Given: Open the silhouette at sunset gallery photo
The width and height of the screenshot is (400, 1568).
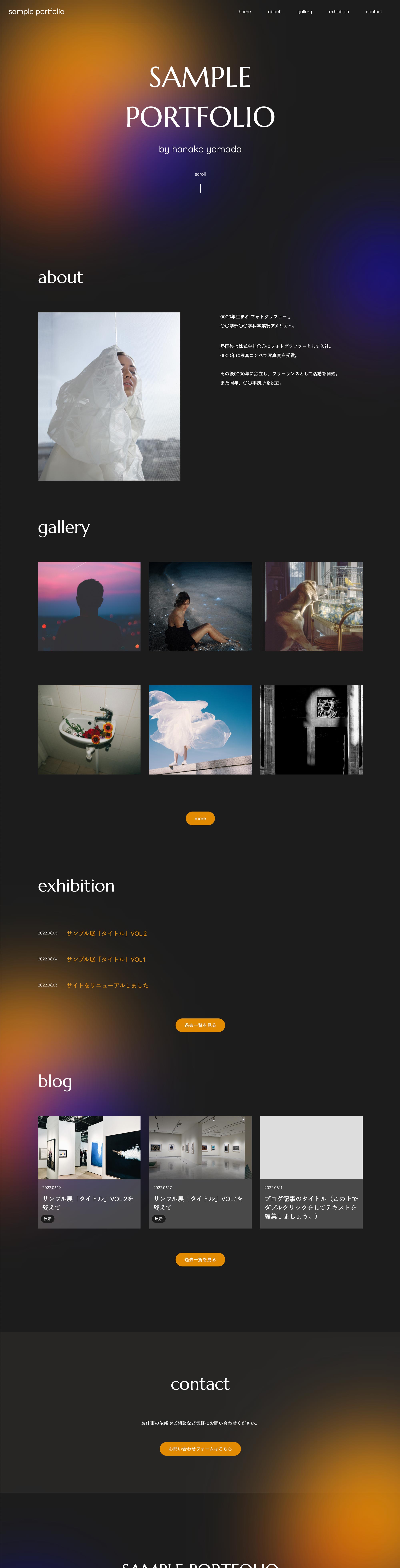Looking at the screenshot, I should point(89,606).
